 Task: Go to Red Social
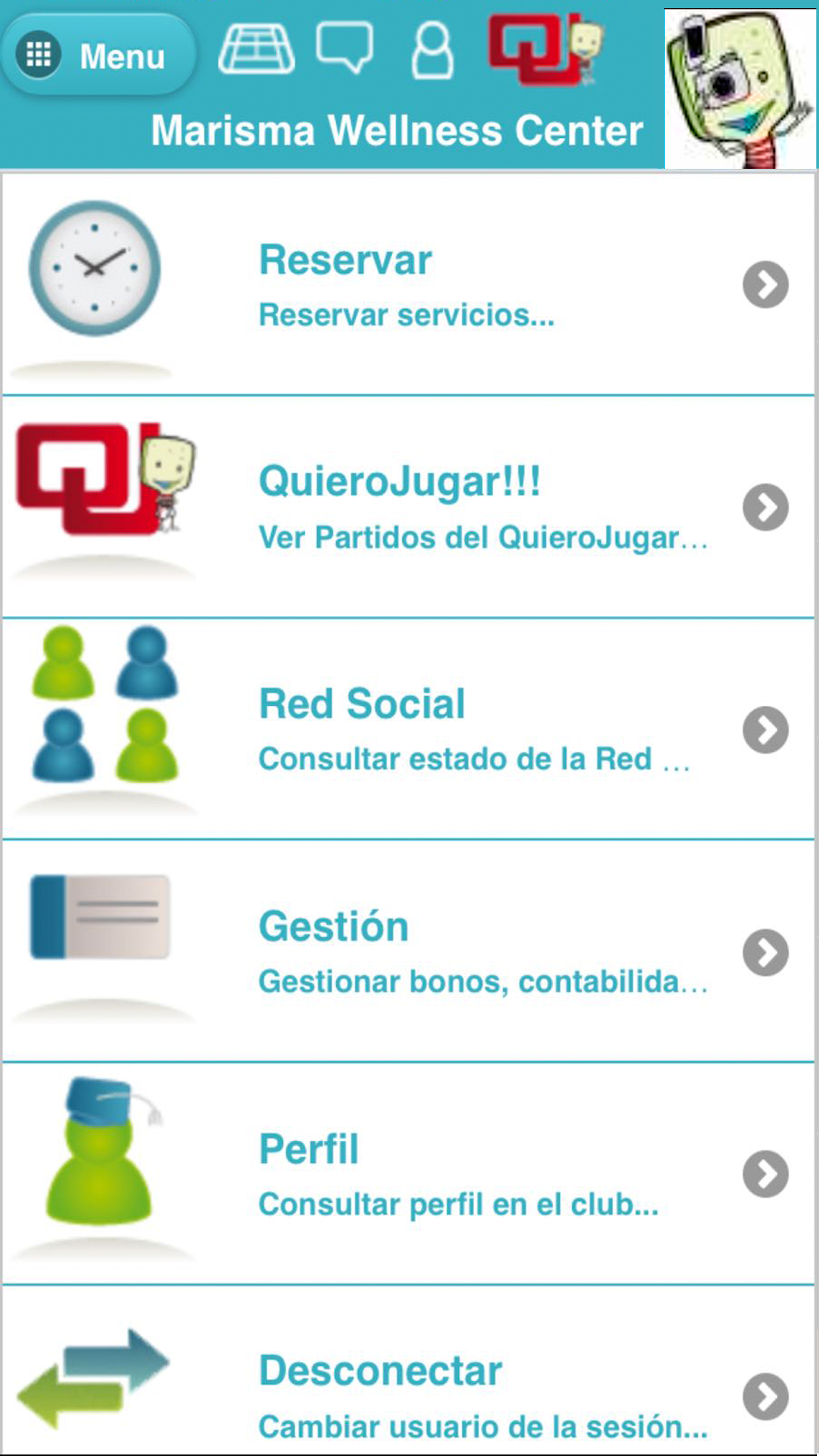click(x=409, y=729)
